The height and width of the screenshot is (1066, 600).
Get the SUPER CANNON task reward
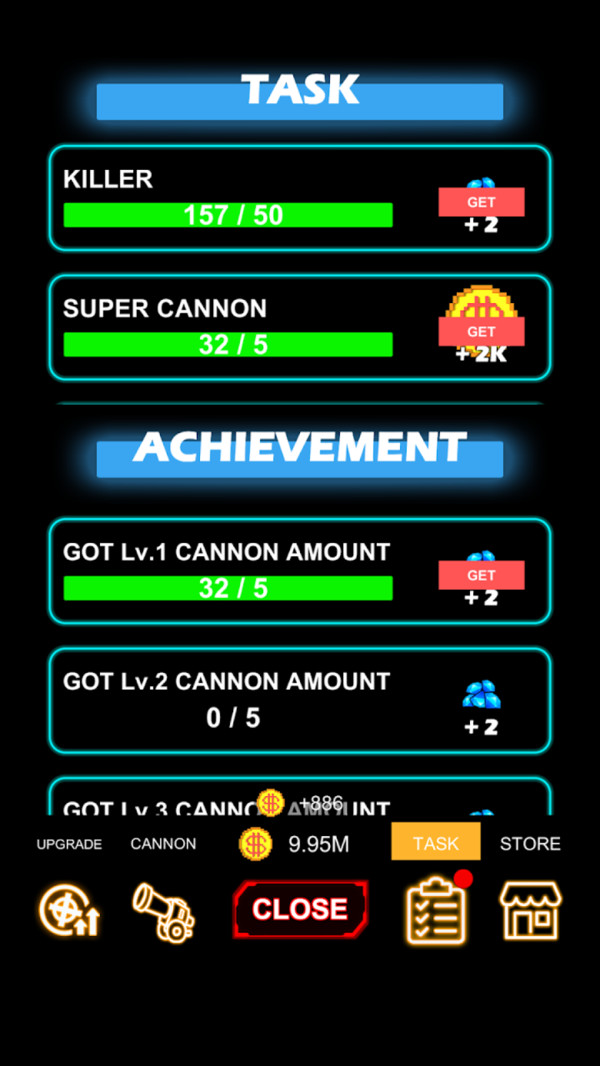(x=481, y=331)
